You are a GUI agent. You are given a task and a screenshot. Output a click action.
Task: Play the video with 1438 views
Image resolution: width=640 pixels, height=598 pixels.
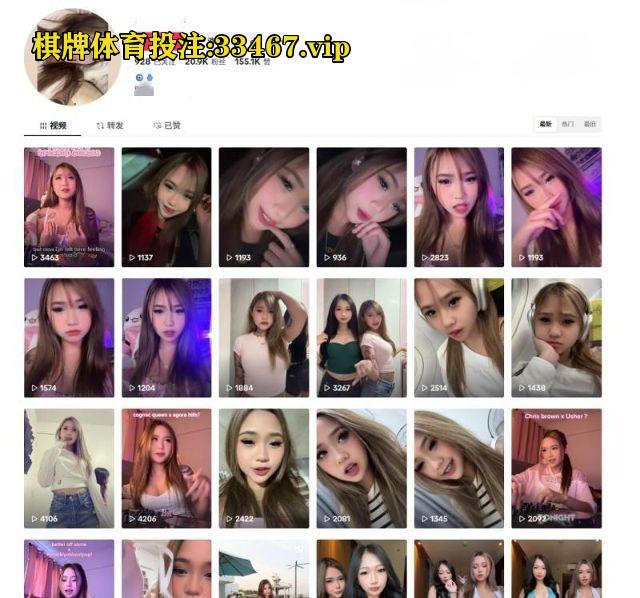(556, 337)
